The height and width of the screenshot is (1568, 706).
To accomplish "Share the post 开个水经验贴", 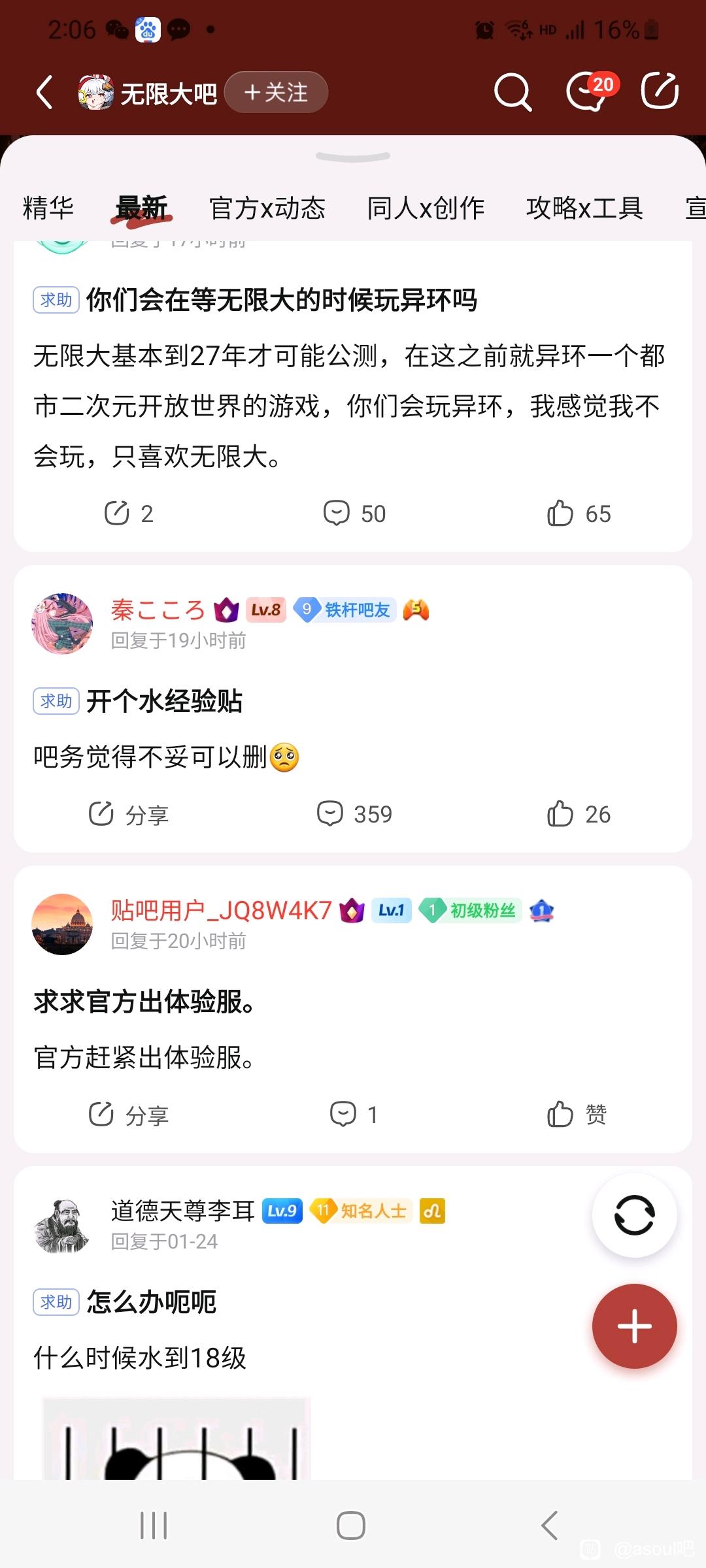I will (129, 814).
